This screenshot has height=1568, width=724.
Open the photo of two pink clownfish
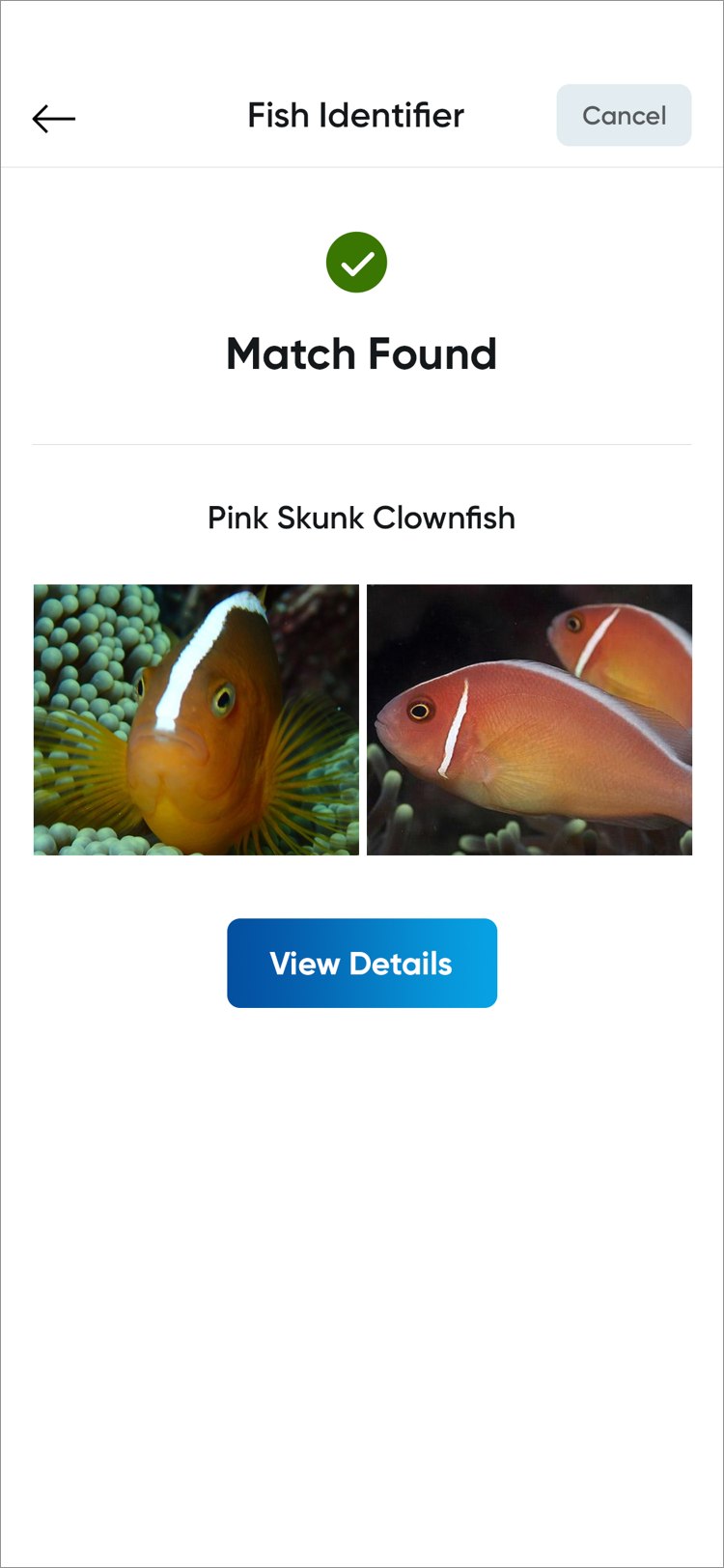click(x=529, y=719)
